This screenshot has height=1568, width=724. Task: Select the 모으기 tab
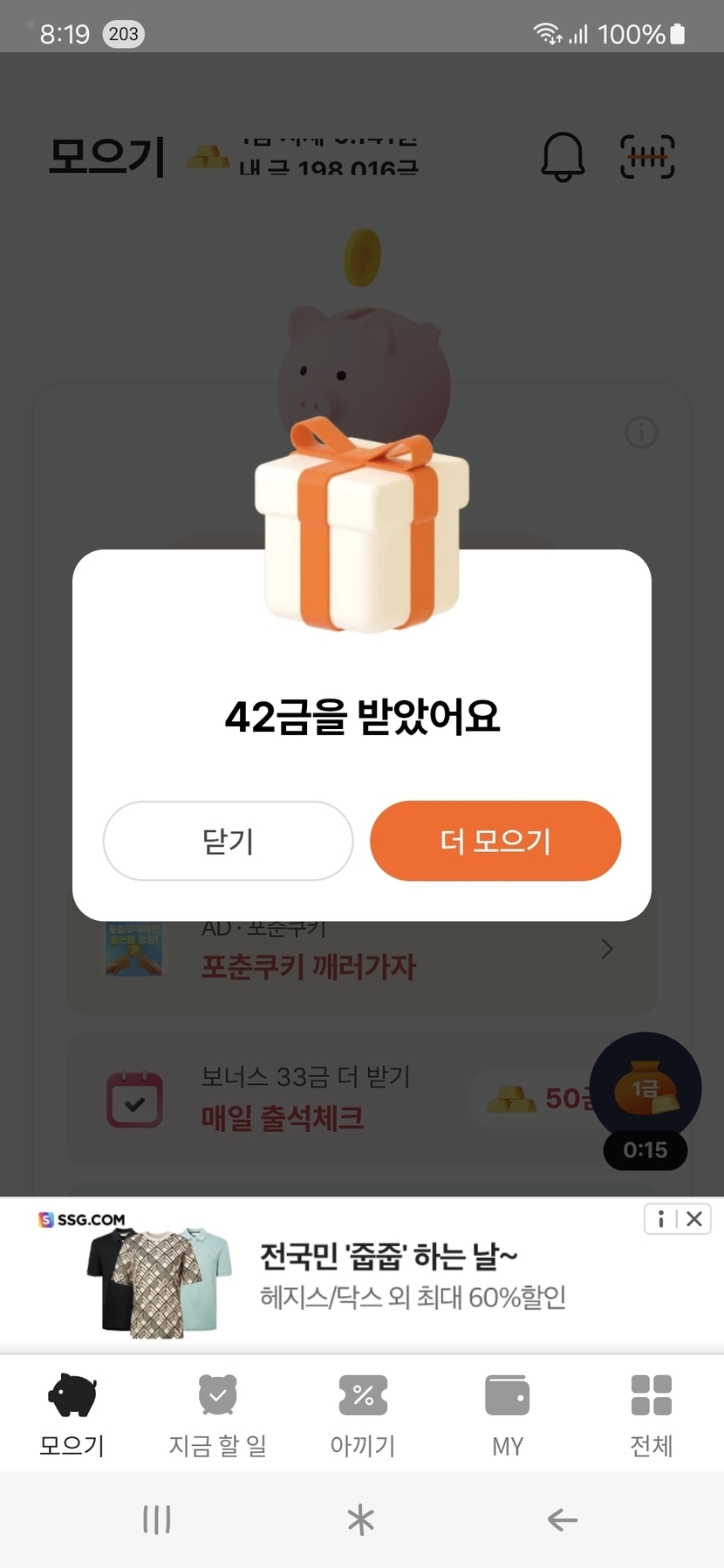[72, 1415]
